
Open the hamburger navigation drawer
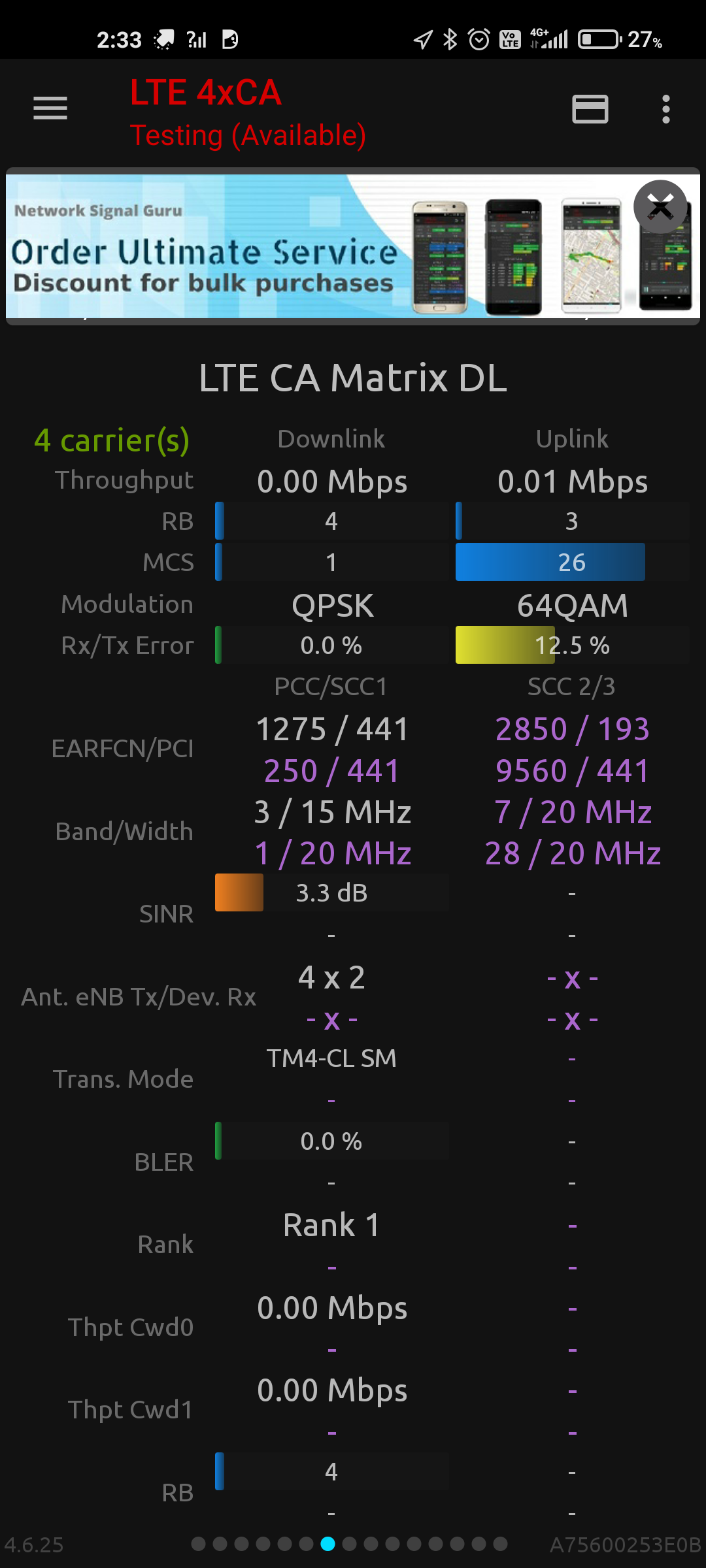pos(50,108)
